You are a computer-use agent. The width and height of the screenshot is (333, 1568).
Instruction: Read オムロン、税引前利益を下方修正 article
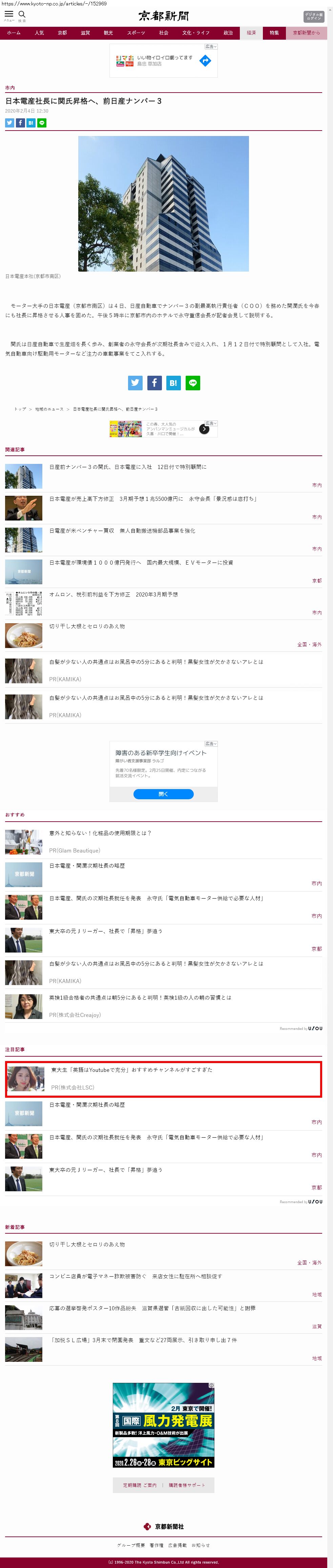tap(113, 594)
